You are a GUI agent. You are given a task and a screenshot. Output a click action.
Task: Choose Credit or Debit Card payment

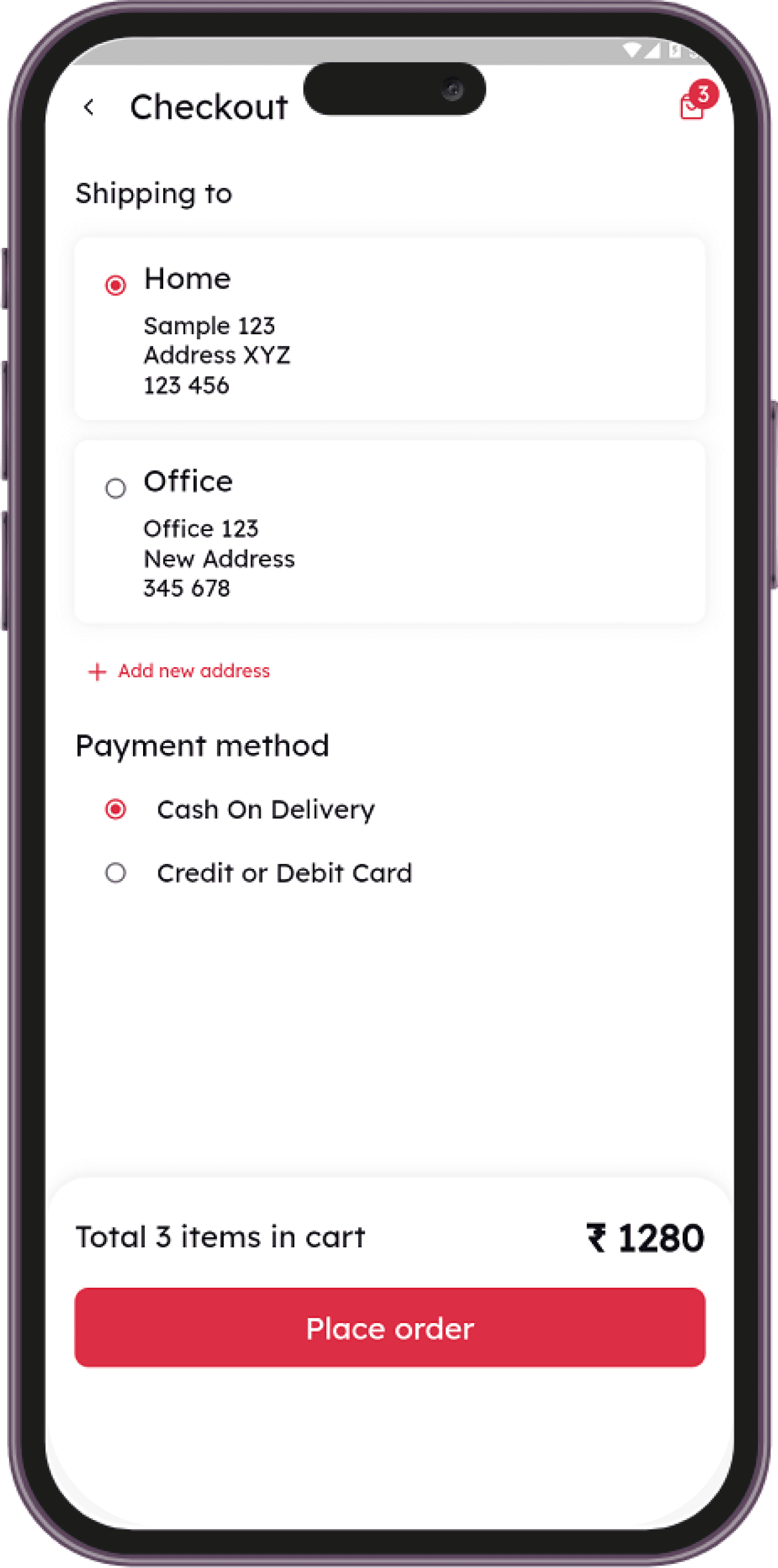pyautogui.click(x=115, y=872)
